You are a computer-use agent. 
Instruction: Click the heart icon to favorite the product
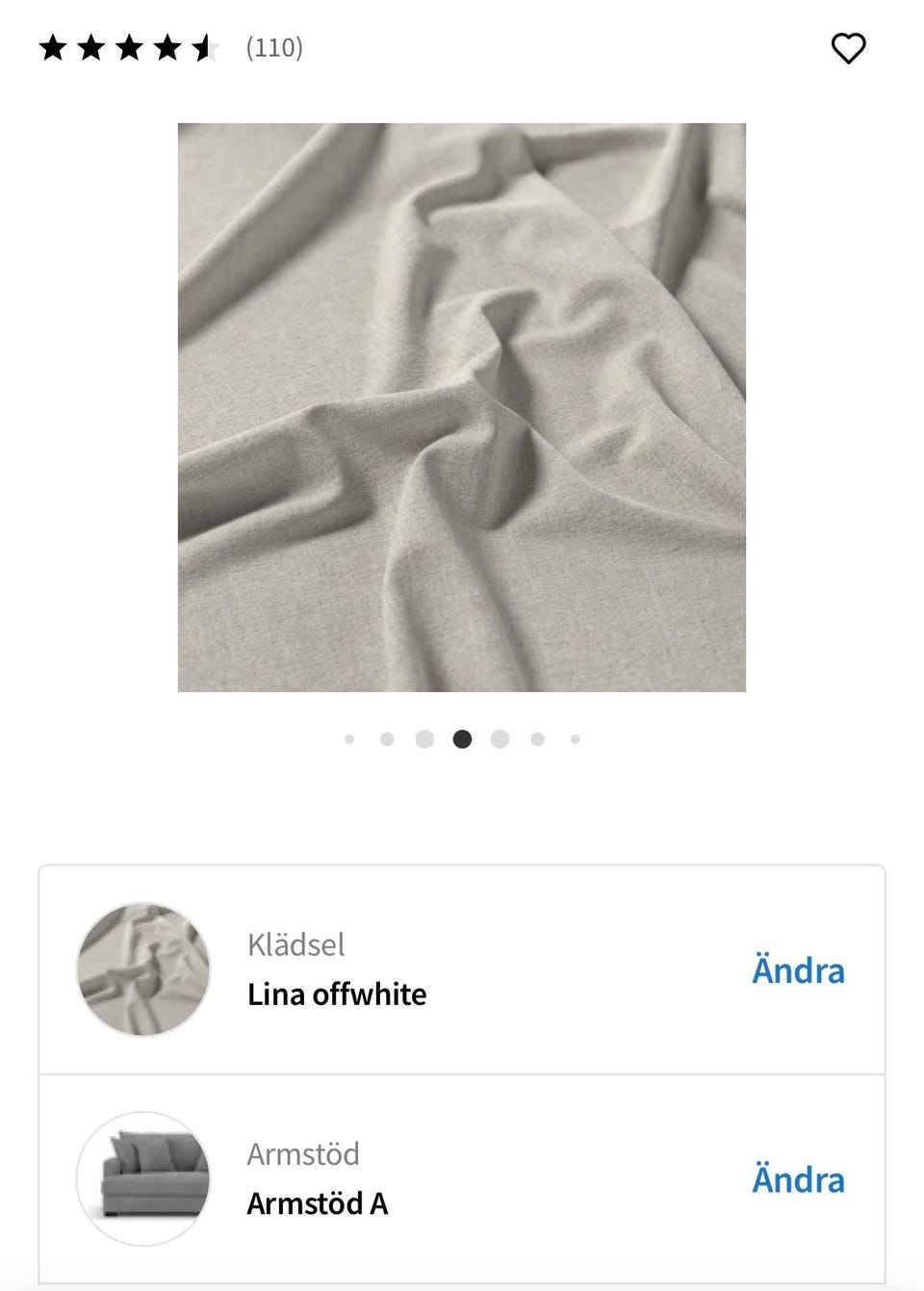coord(848,48)
